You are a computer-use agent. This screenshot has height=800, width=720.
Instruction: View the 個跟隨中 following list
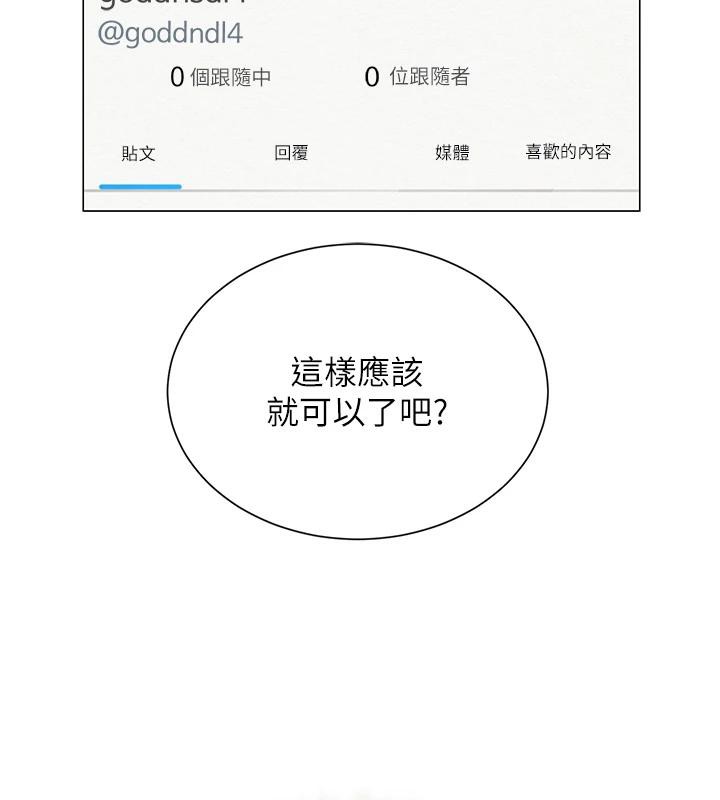coord(229,76)
